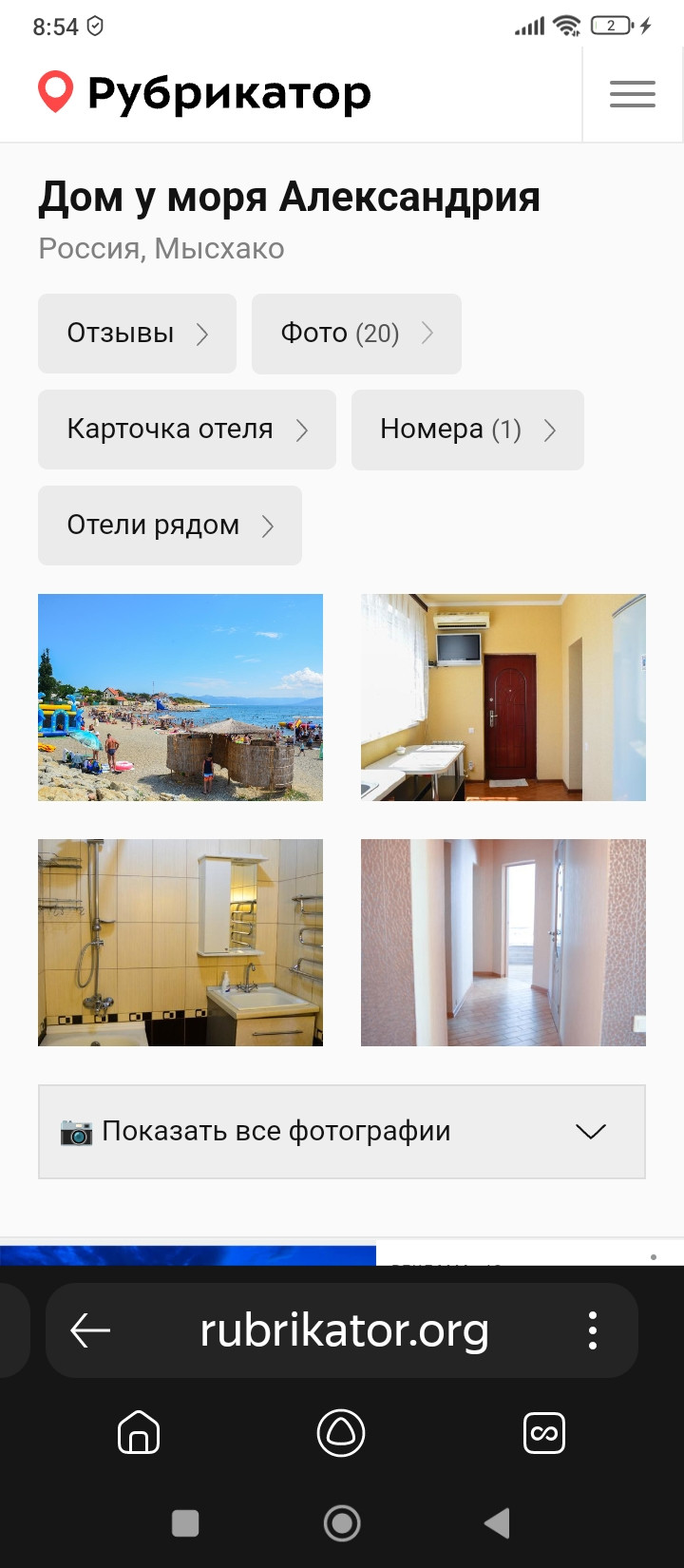This screenshot has height=1568, width=684.
Task: Open the room with red door photo
Action: coord(503,698)
